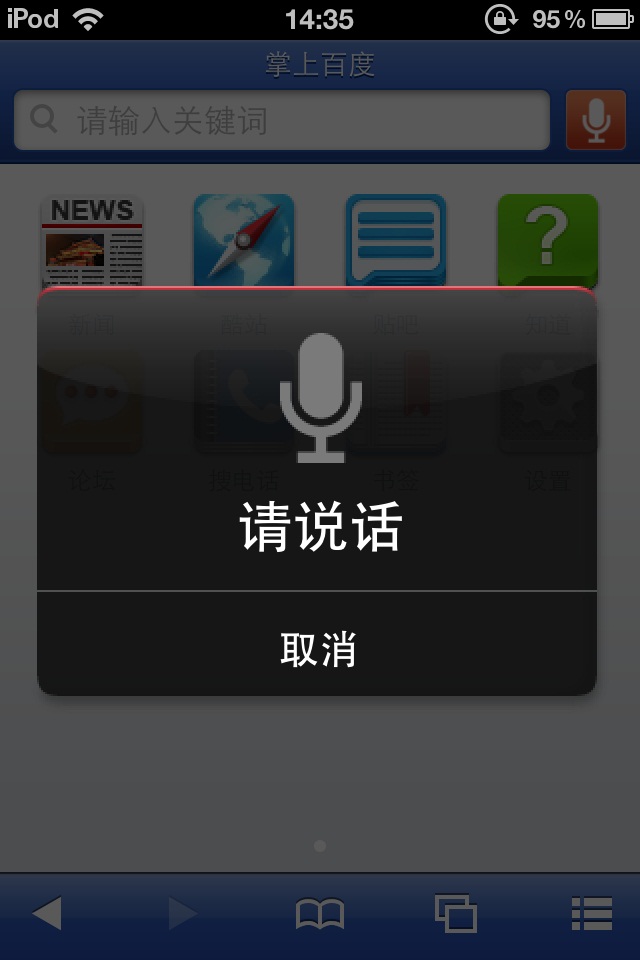Tap the red microphone voice search button
The height and width of the screenshot is (960, 640).
595,121
